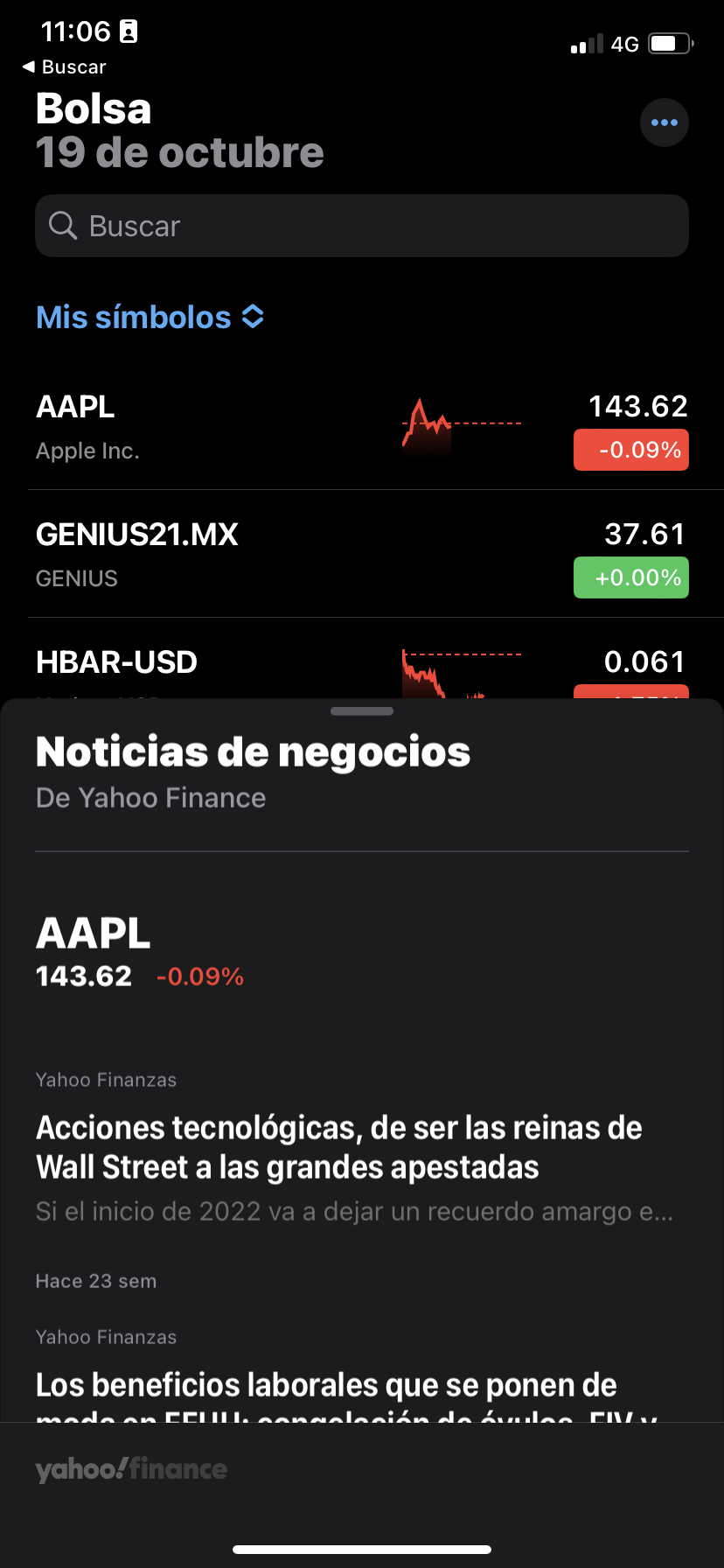Viewport: 724px width, 1568px height.
Task: Open the three-dot more options menu
Action: (664, 122)
